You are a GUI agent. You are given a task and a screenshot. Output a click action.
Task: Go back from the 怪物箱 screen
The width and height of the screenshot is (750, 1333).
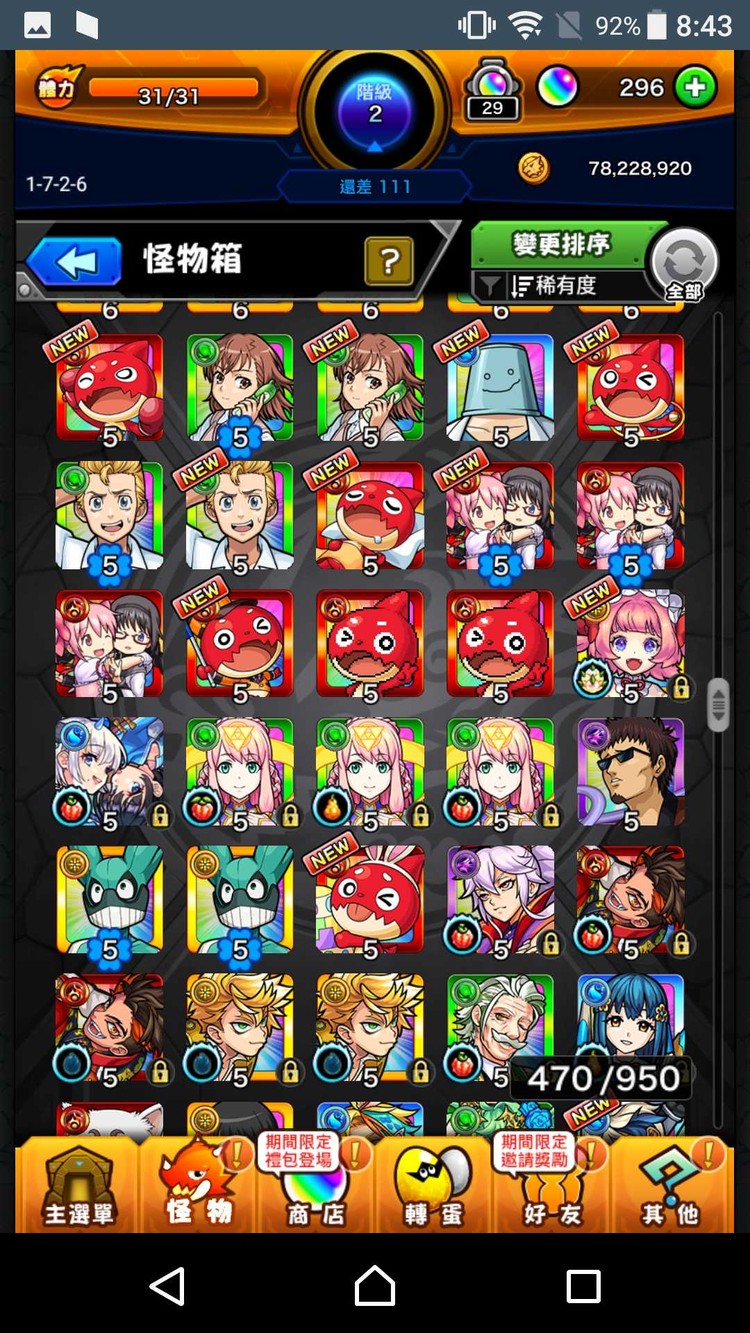(74, 262)
